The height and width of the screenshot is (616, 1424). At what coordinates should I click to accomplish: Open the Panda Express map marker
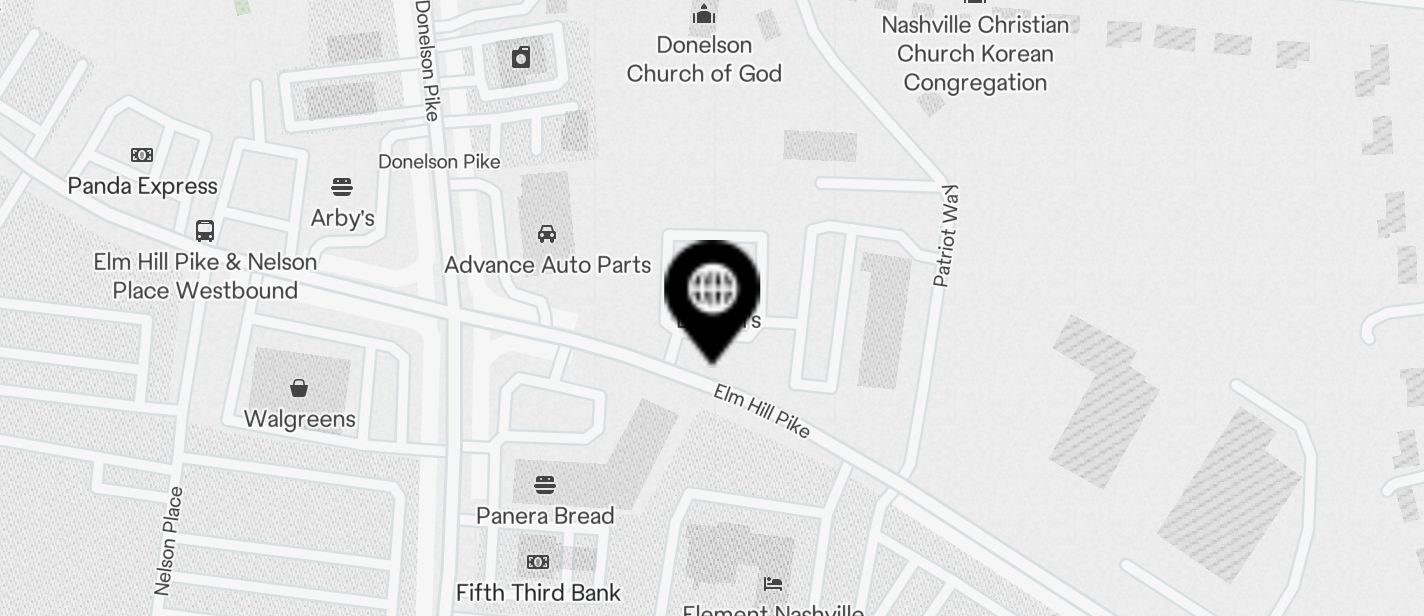point(142,155)
